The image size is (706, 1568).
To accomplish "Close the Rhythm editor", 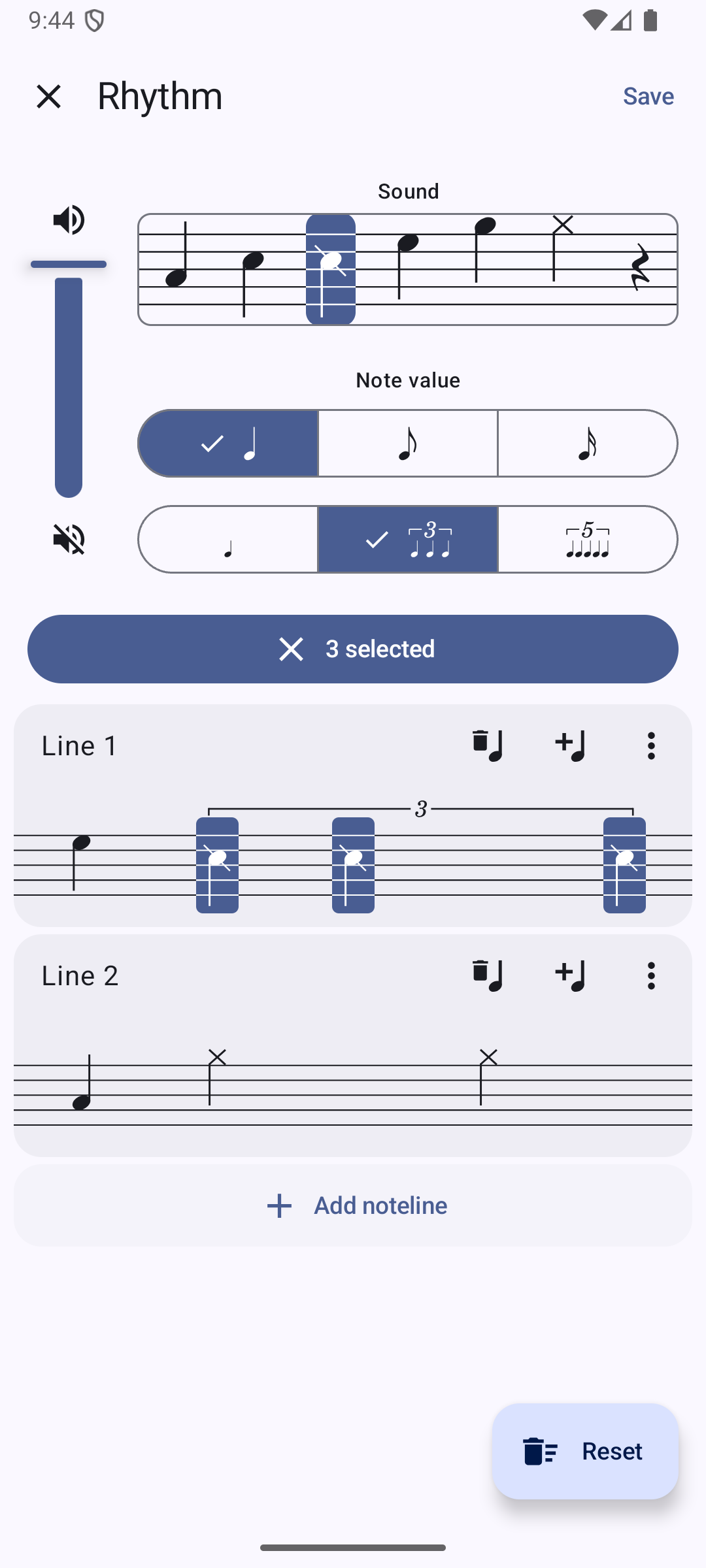I will click(49, 96).
